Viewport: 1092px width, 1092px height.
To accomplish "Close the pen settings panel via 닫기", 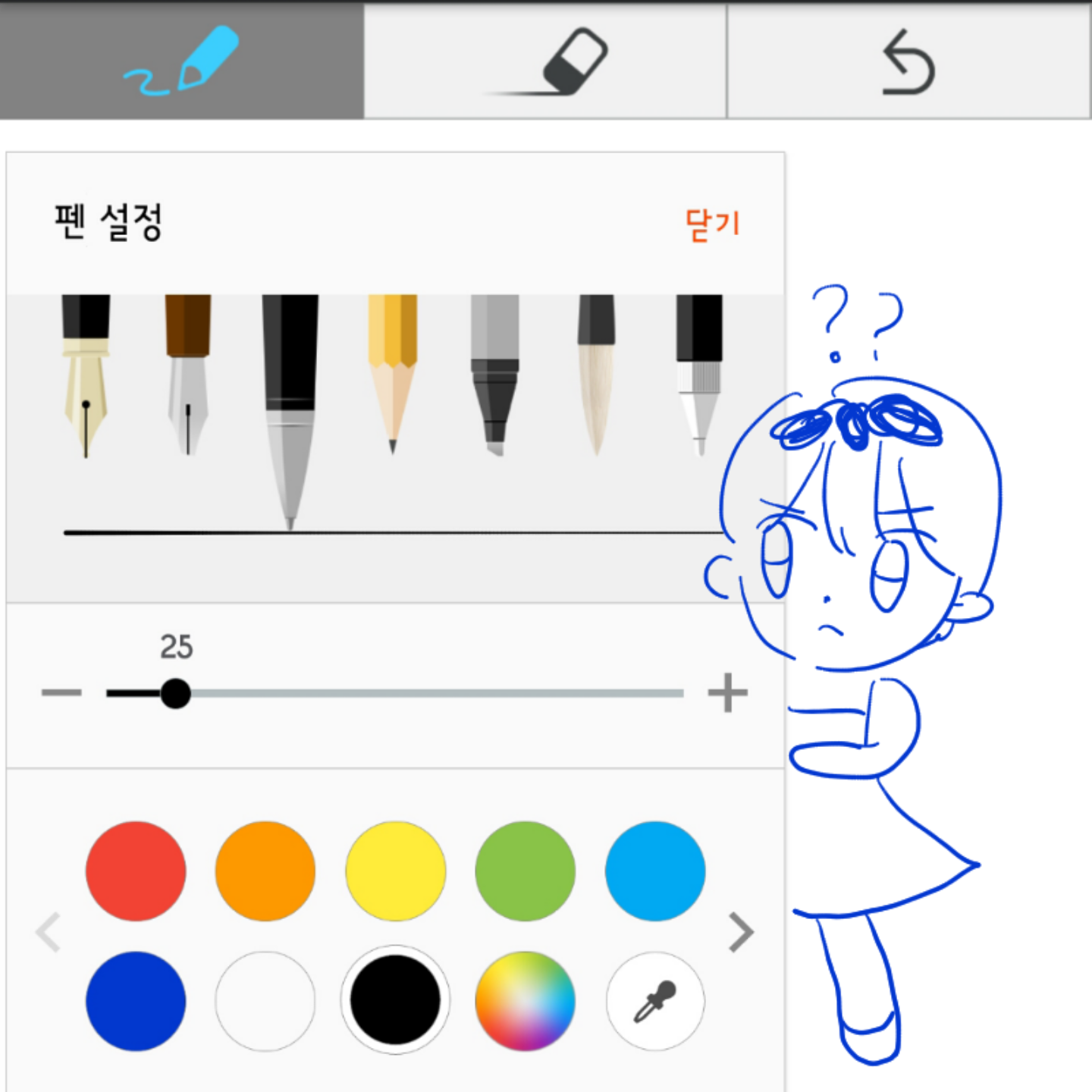I will (x=712, y=224).
